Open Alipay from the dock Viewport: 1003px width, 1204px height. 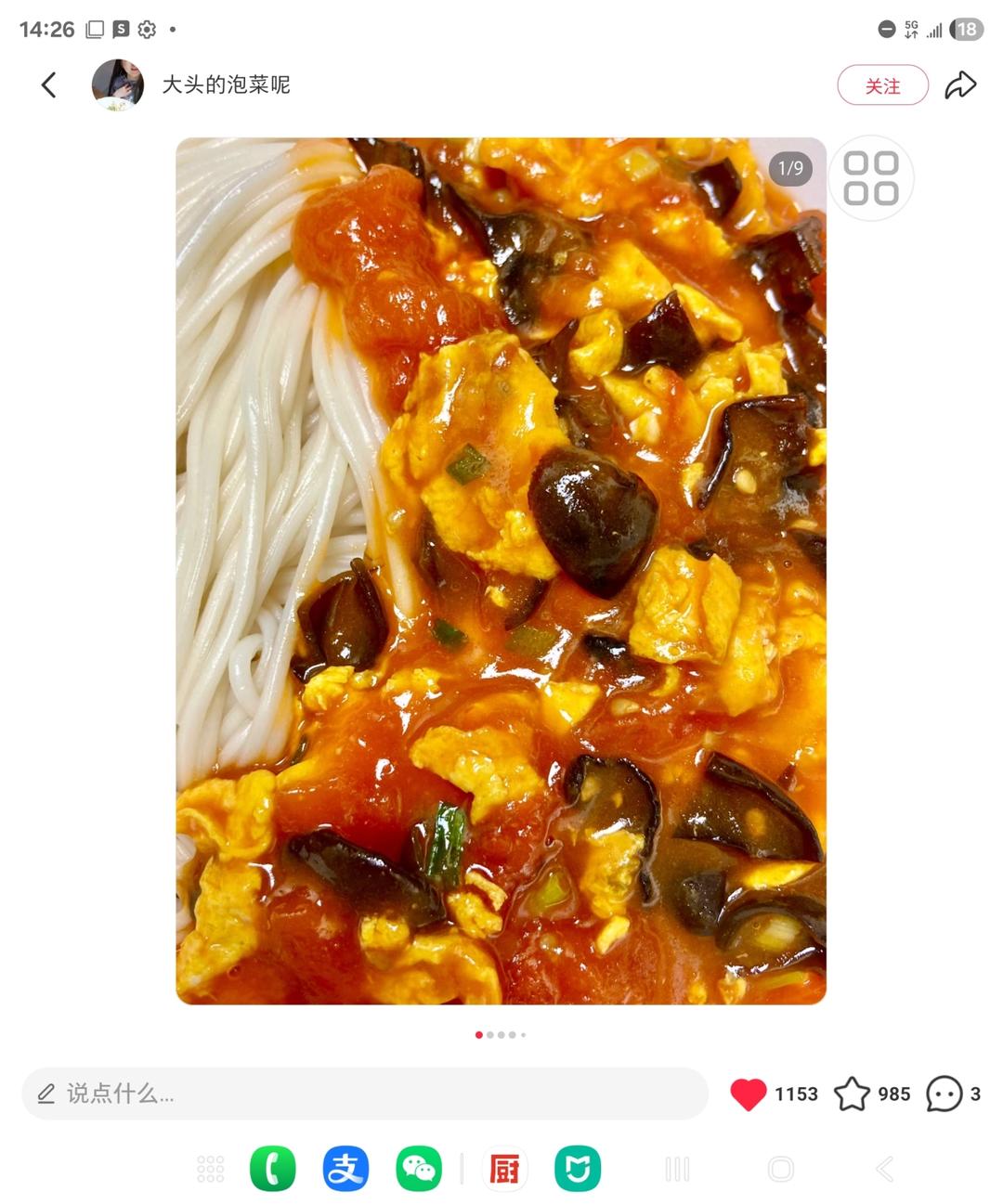coord(344,1168)
